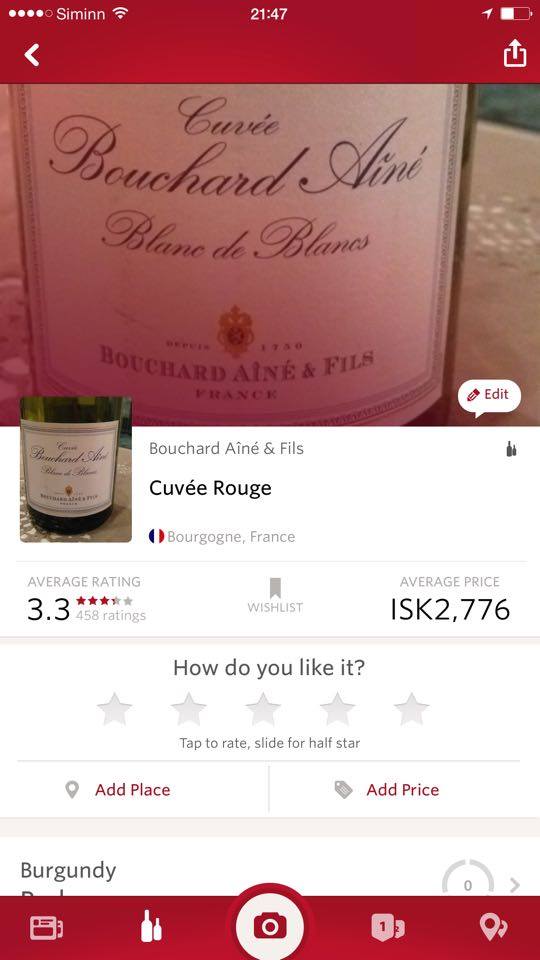540x960 pixels.
Task: Switch to the feed tab in bottom bar
Action: tap(47, 928)
